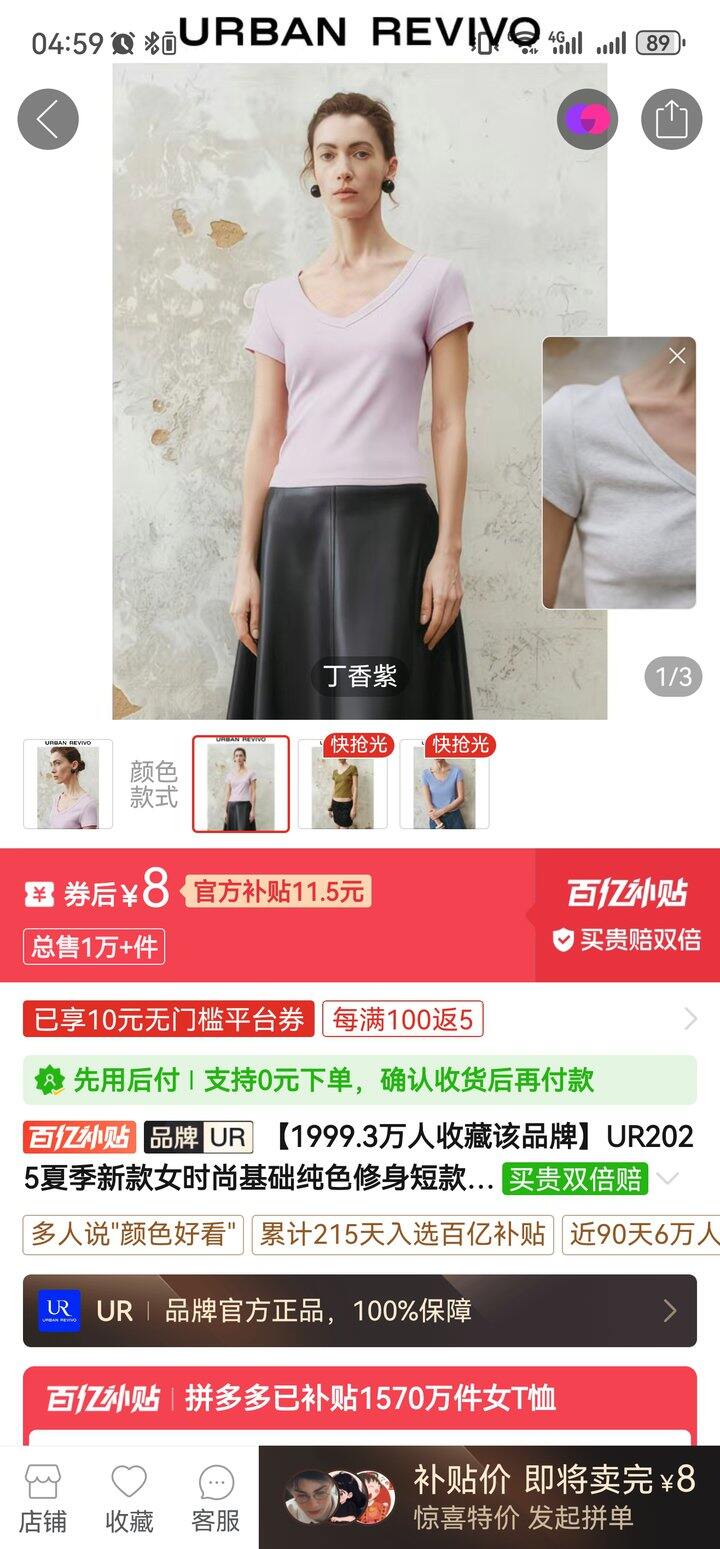The width and height of the screenshot is (720, 1549).
Task: Select the green shirt color variant
Action: tap(341, 783)
